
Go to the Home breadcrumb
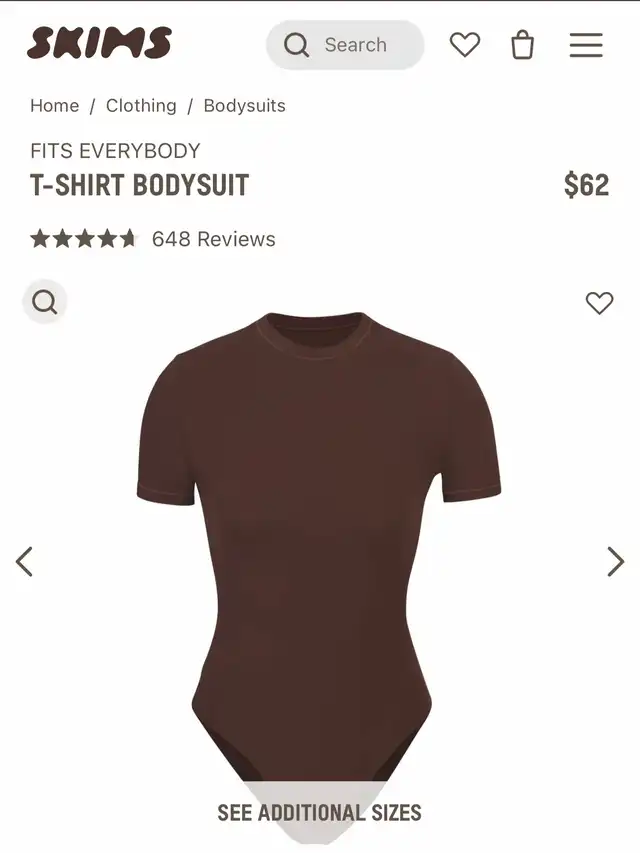(x=54, y=105)
